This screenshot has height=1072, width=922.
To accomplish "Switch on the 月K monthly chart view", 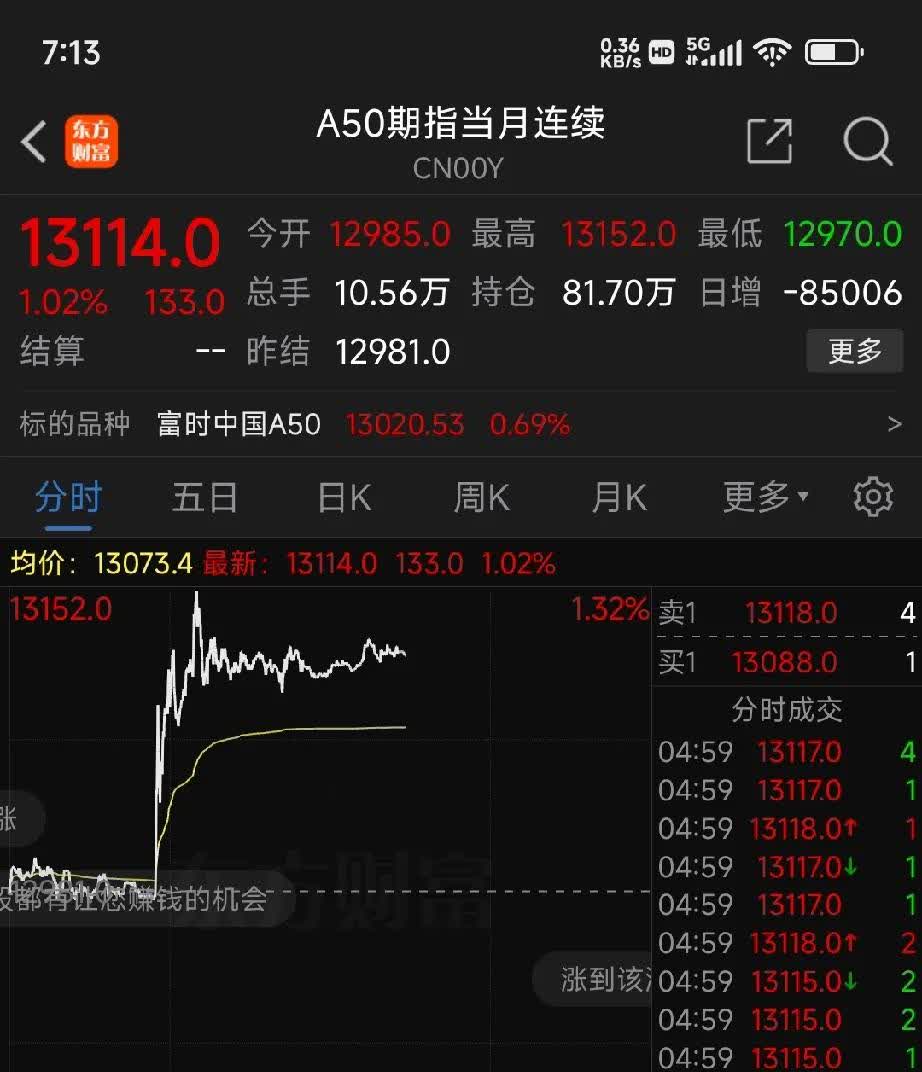I will tap(617, 496).
